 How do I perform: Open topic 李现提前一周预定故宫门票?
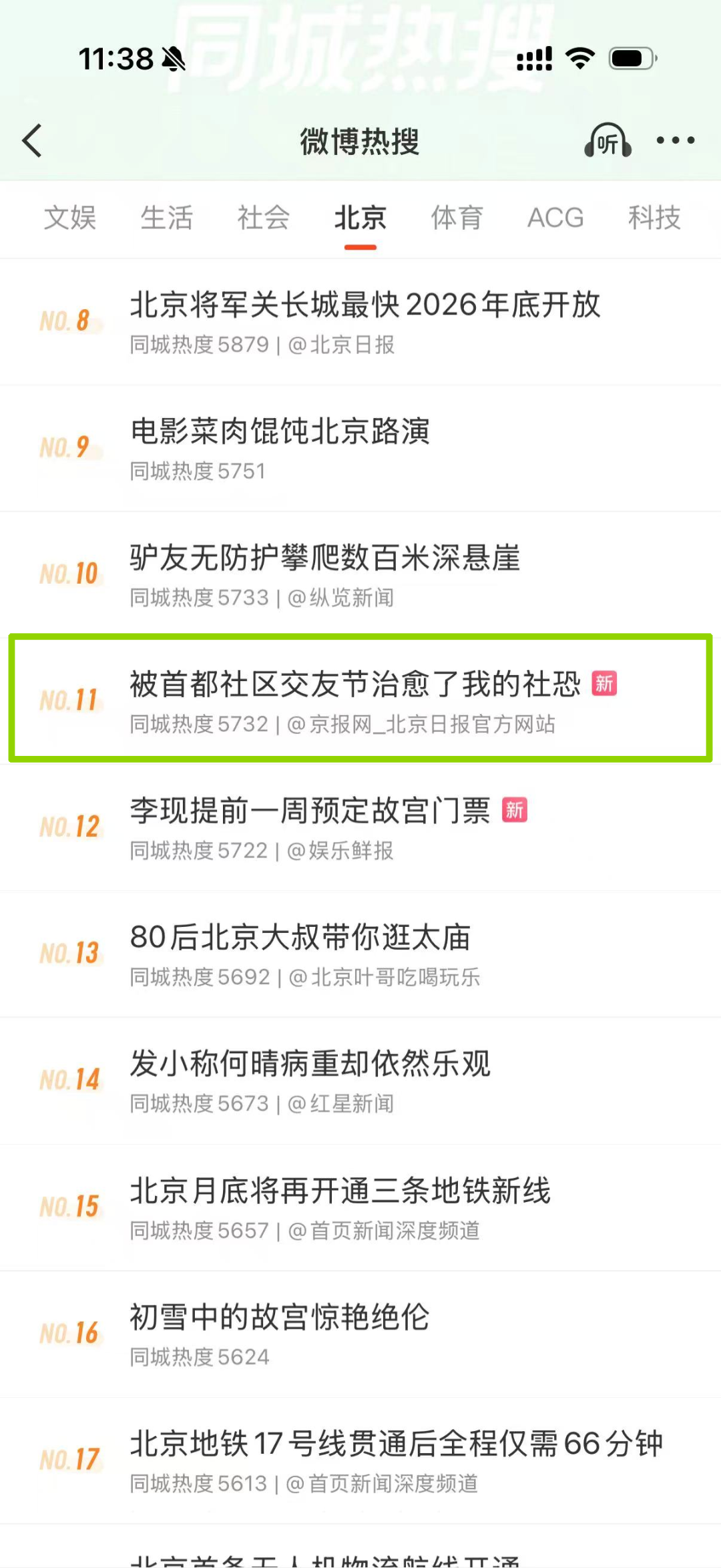310,811
